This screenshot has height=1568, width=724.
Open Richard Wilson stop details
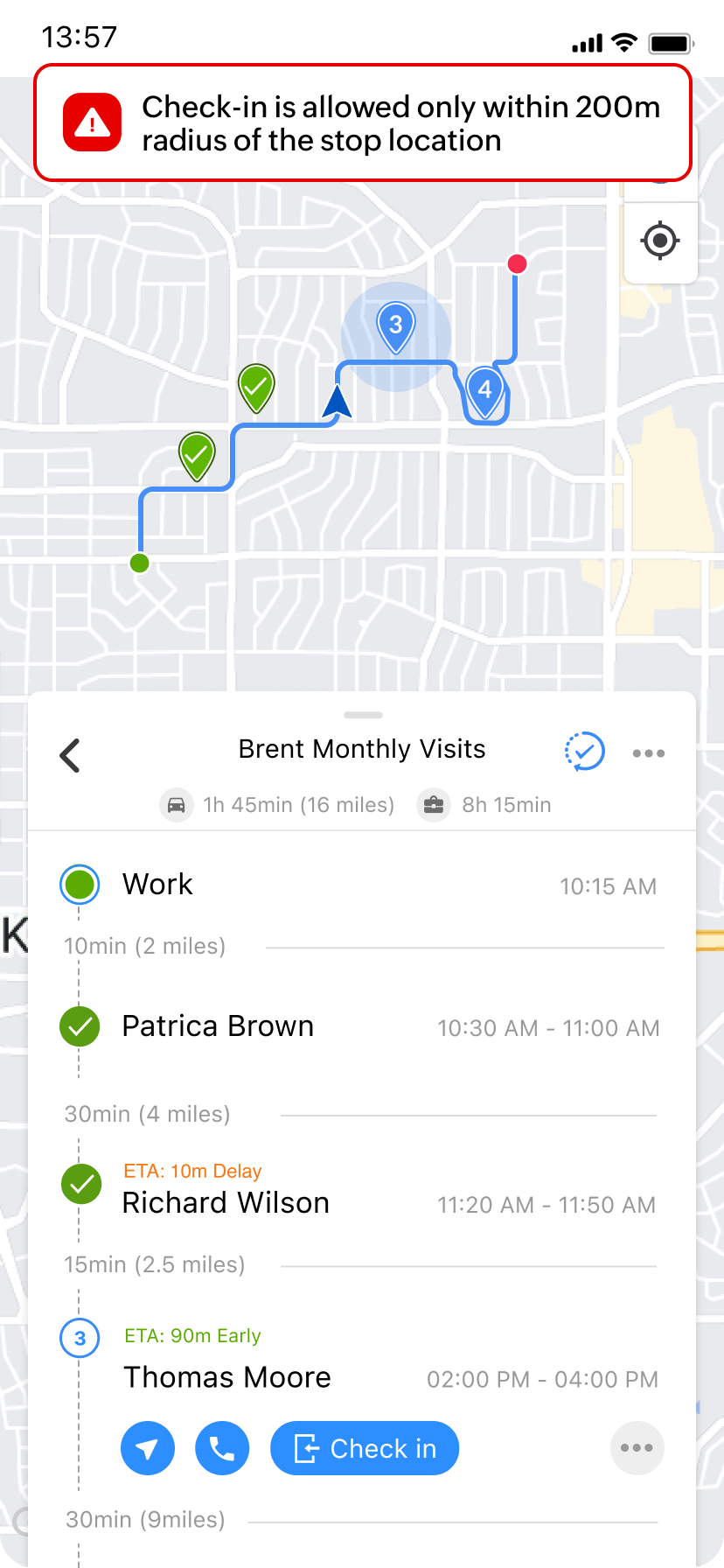point(226,1203)
